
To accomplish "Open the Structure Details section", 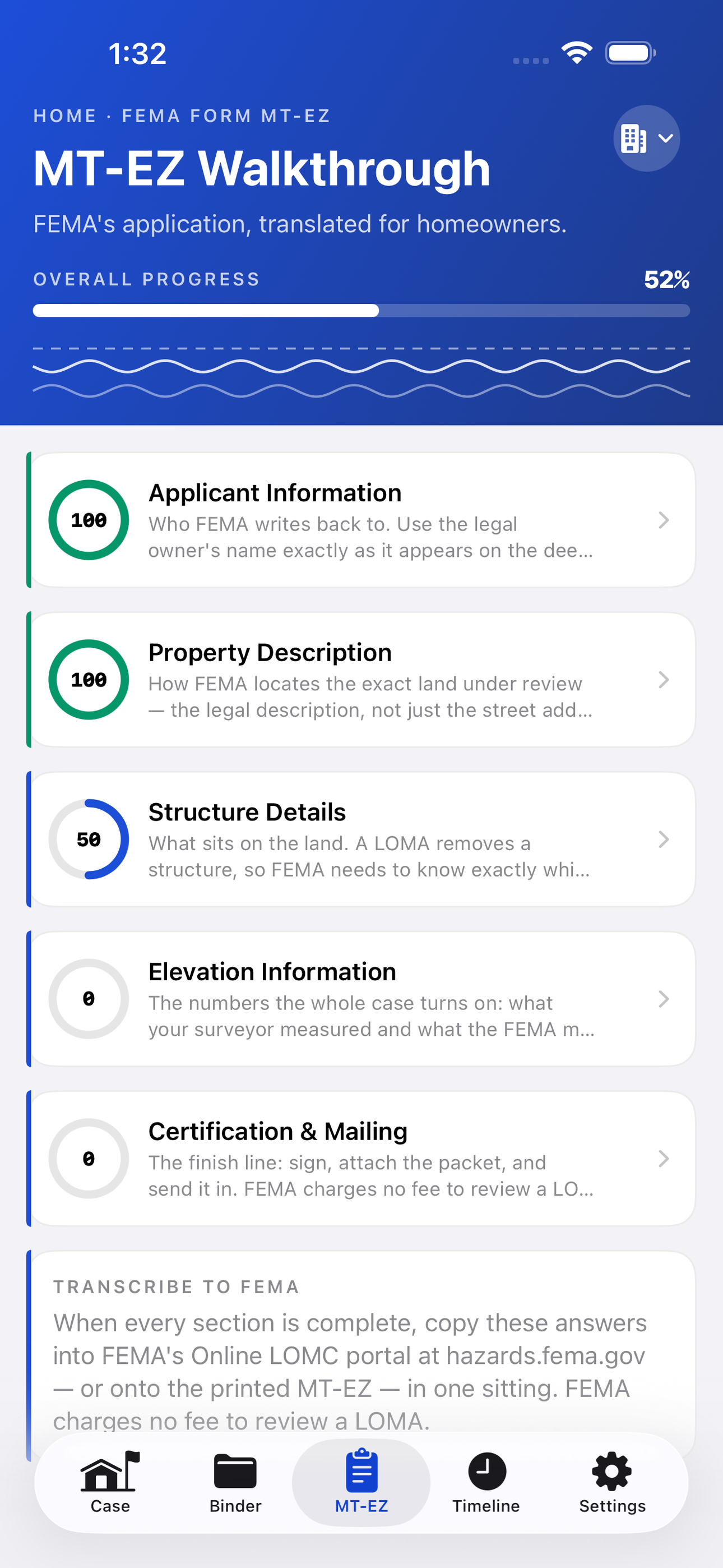I will (x=361, y=839).
